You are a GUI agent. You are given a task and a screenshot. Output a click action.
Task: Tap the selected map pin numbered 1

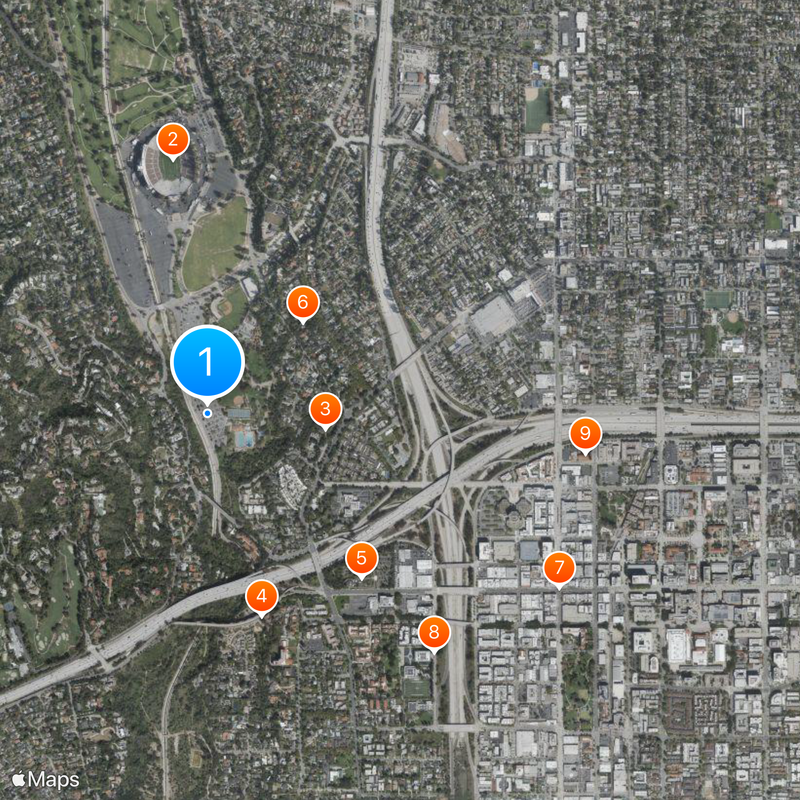pos(208,361)
